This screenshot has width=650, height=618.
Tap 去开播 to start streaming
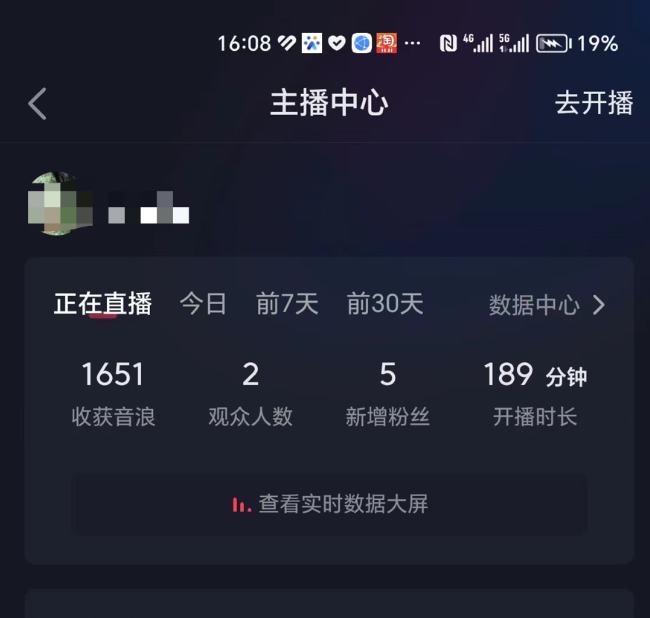pos(594,103)
